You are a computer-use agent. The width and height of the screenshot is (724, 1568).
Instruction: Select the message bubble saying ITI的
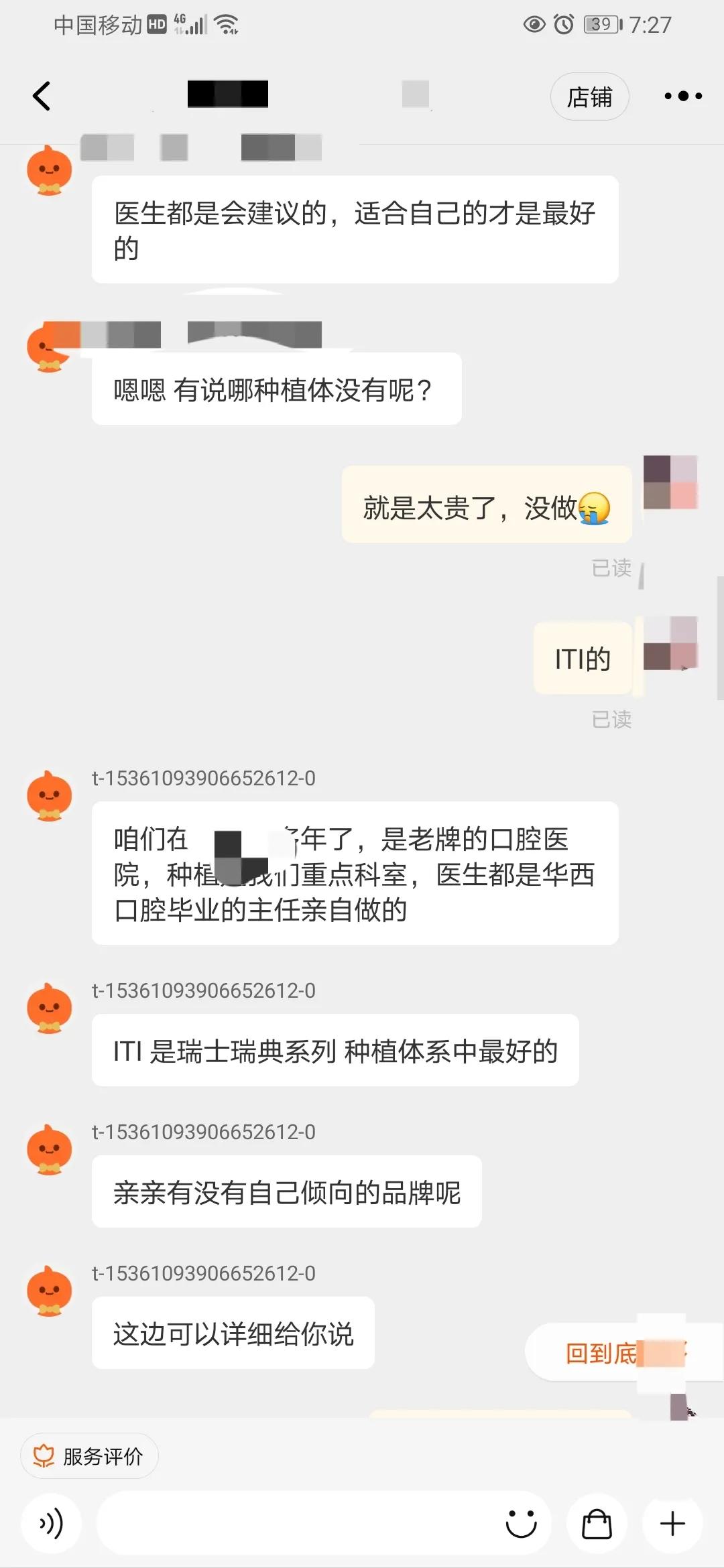(582, 659)
